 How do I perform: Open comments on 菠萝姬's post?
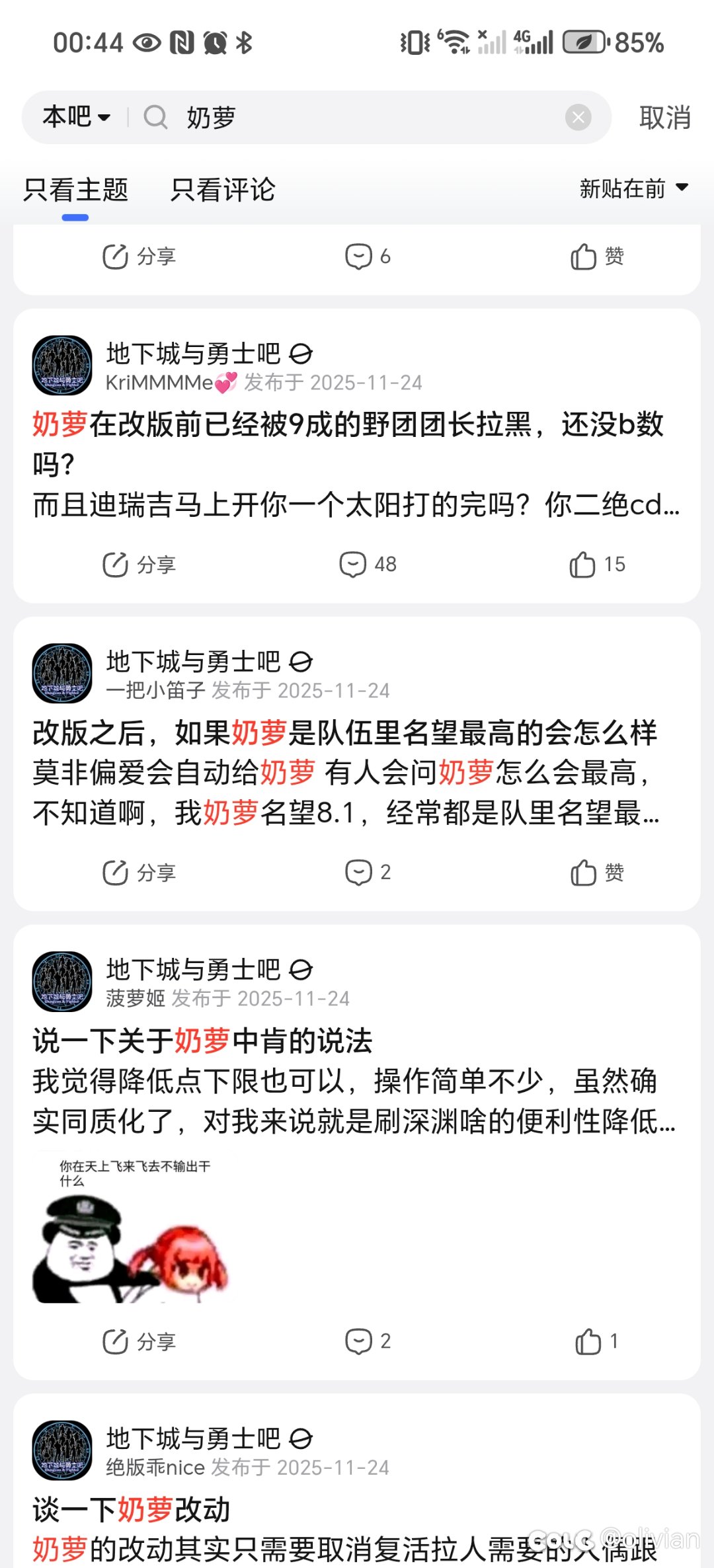[368, 1341]
